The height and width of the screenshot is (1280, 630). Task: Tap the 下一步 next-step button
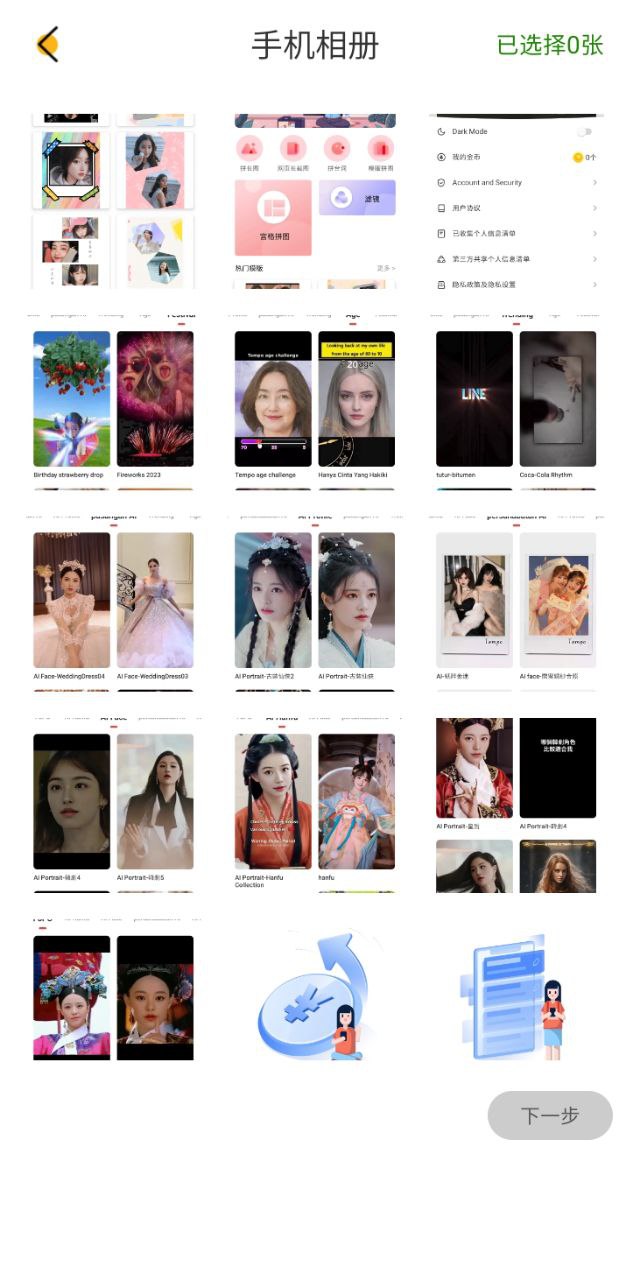click(550, 1115)
